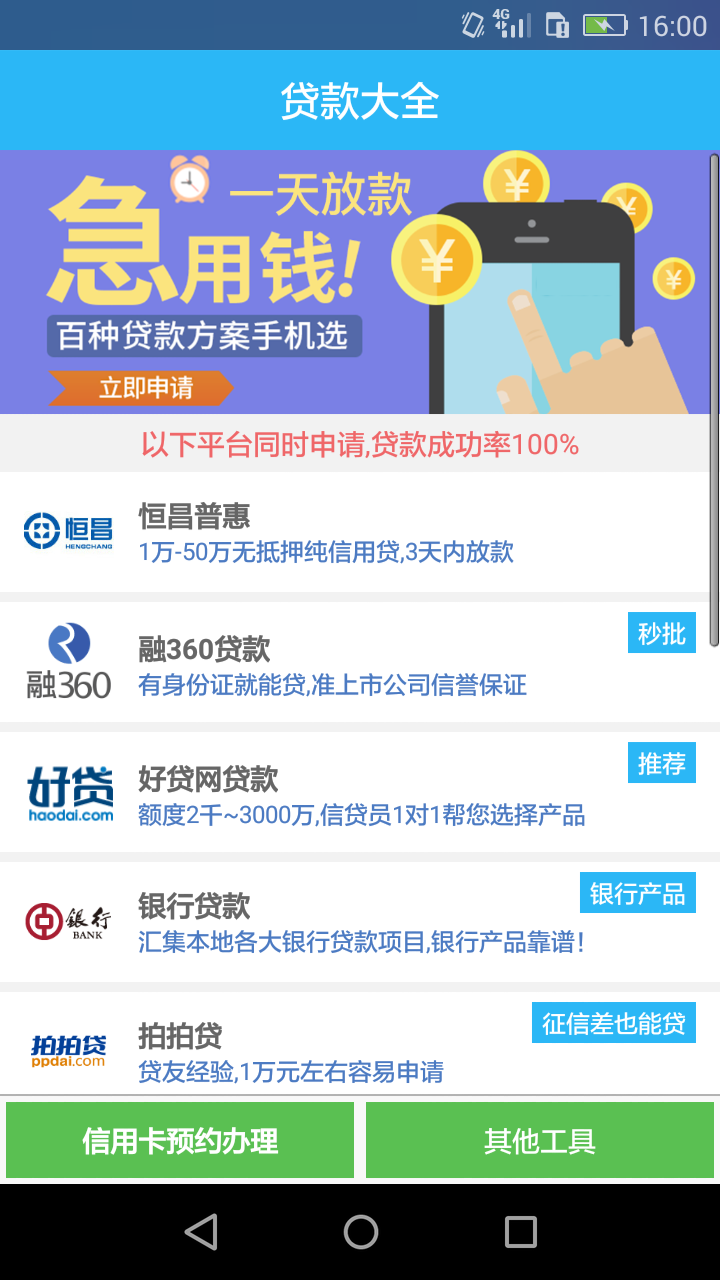Open the 恒昌普惠 loan row
Viewport: 720px width, 1280px height.
pos(360,533)
